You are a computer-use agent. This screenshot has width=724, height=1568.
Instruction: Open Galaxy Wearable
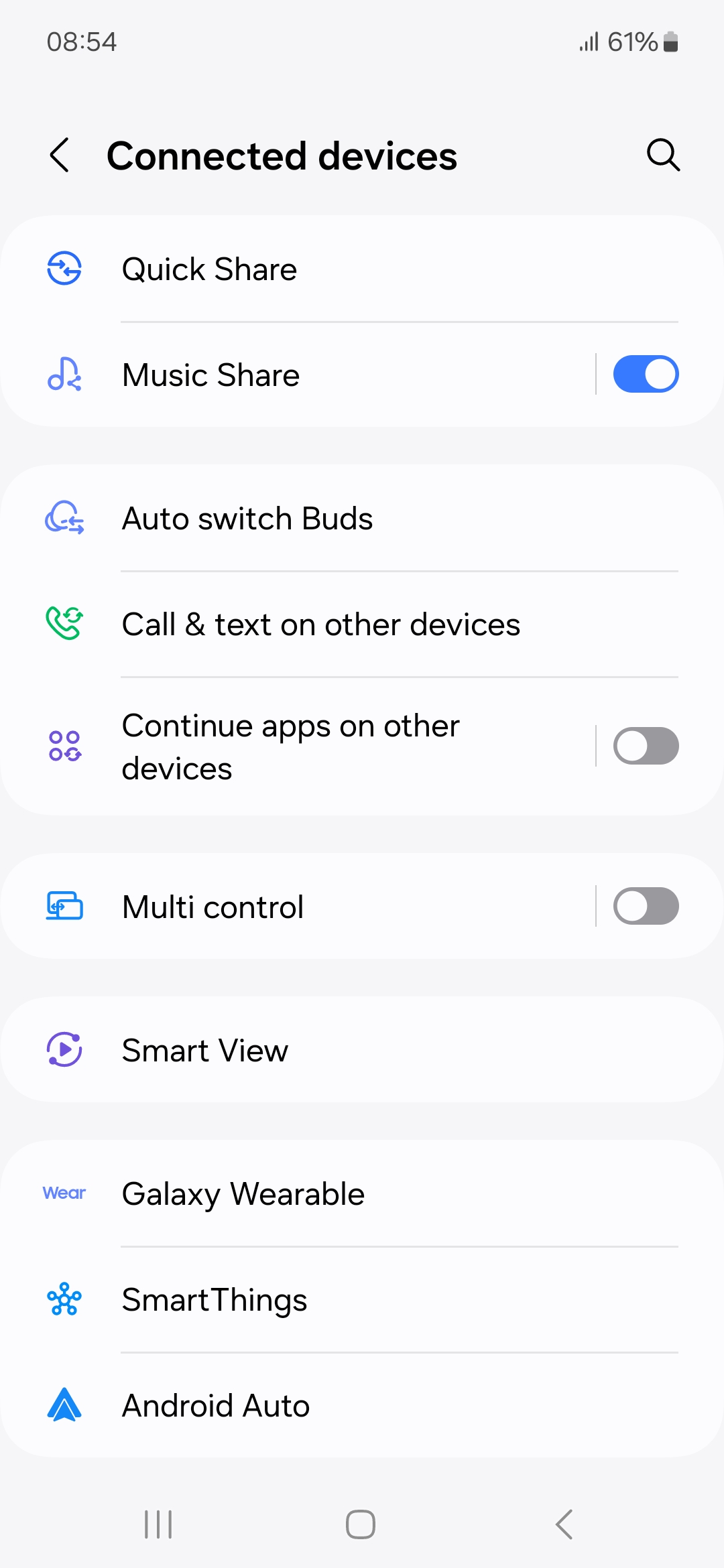pos(362,1194)
